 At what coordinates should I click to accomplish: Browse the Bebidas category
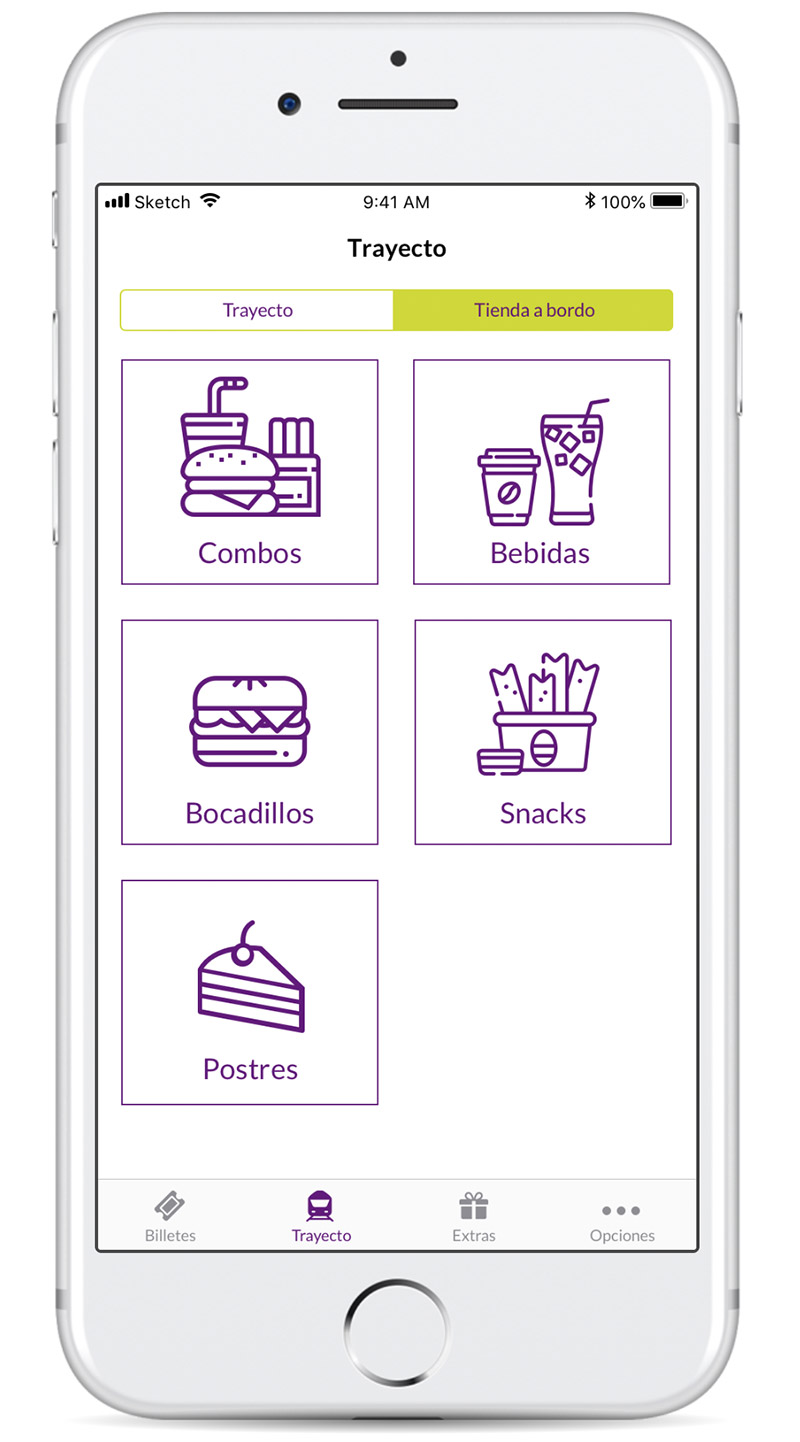click(541, 472)
